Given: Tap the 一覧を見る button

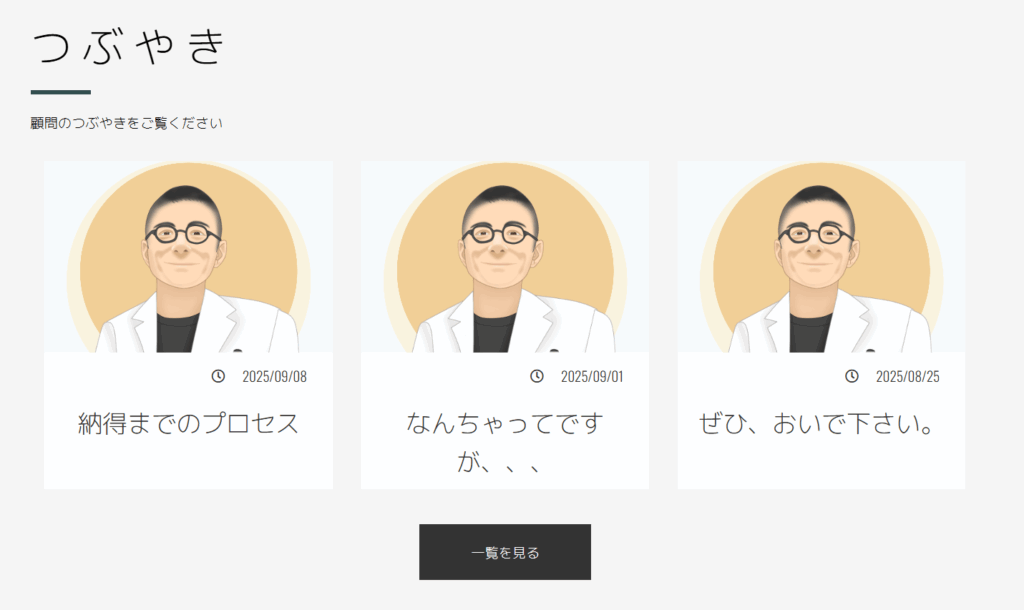Looking at the screenshot, I should tap(505, 552).
